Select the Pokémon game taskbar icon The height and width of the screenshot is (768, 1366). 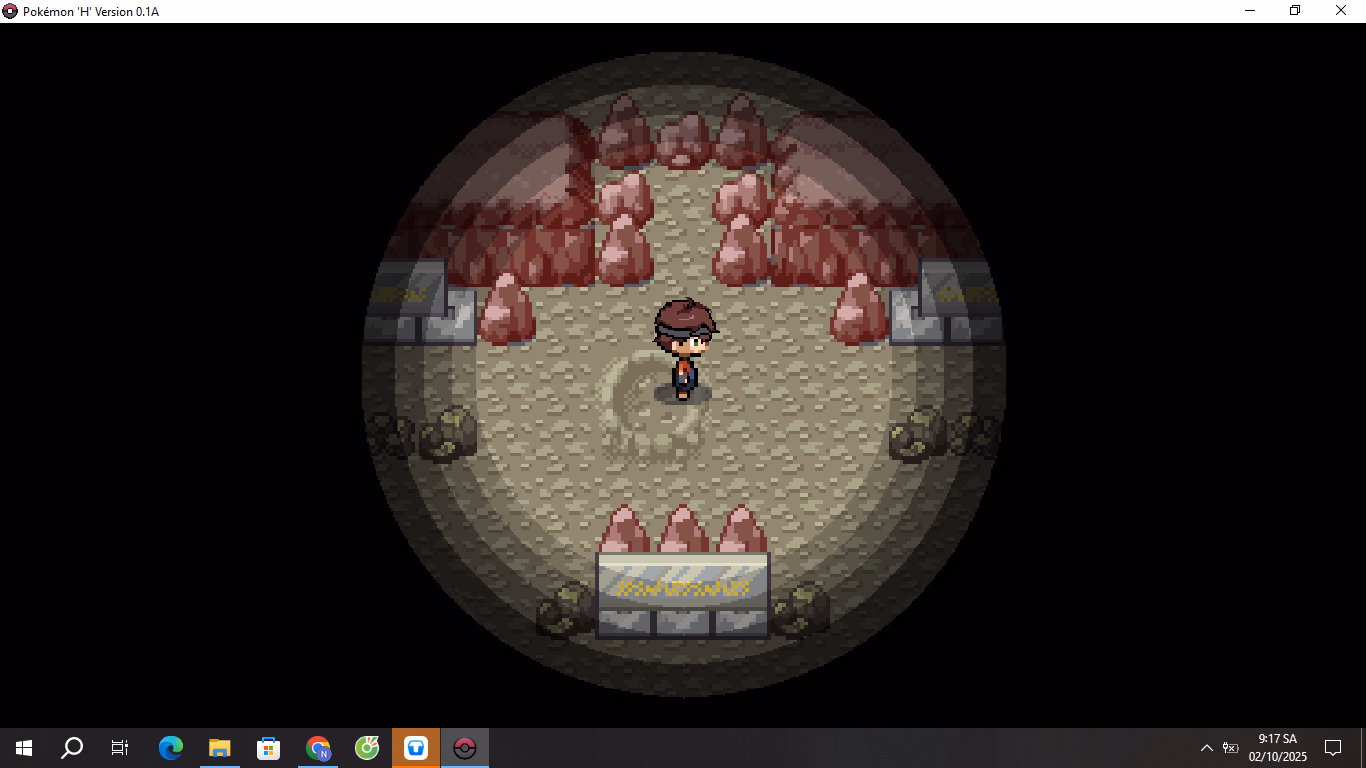pos(465,748)
